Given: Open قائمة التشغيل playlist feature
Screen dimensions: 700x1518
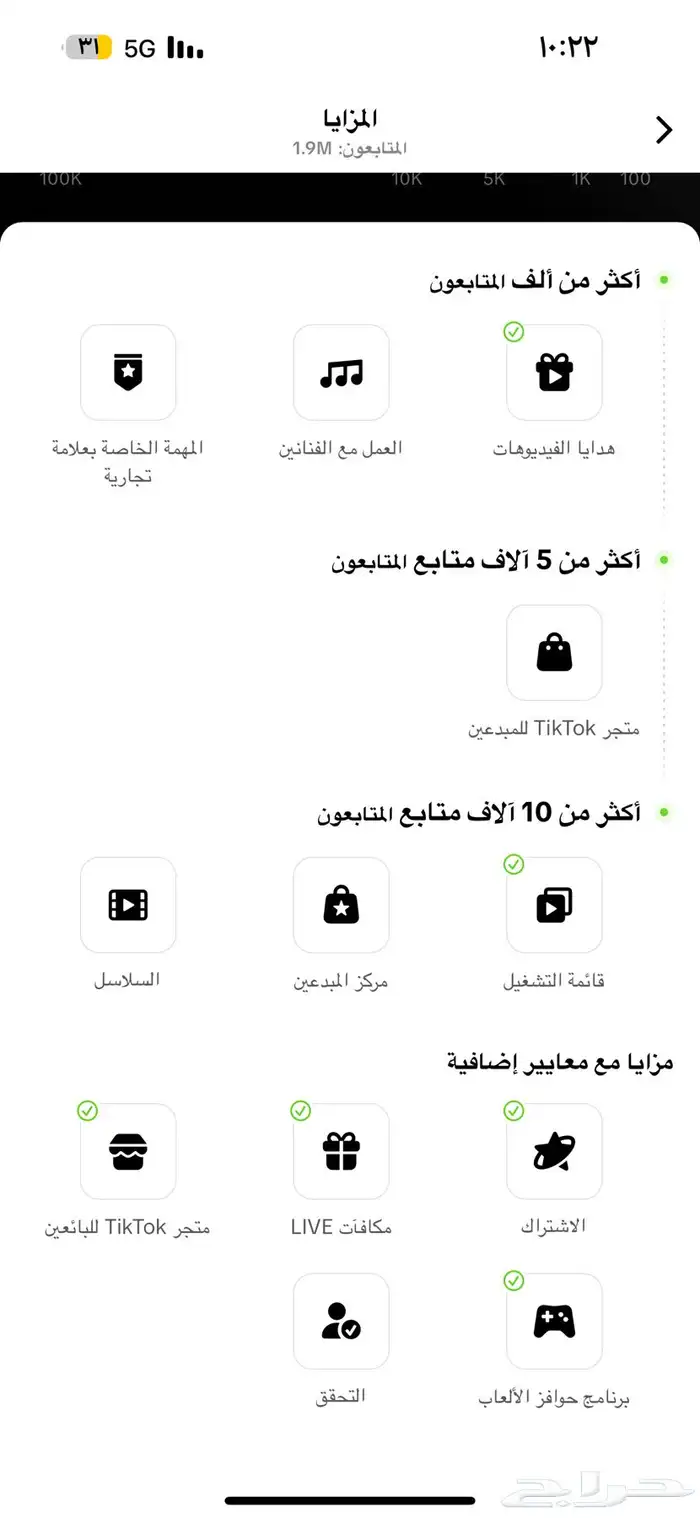Looking at the screenshot, I should tap(554, 904).
